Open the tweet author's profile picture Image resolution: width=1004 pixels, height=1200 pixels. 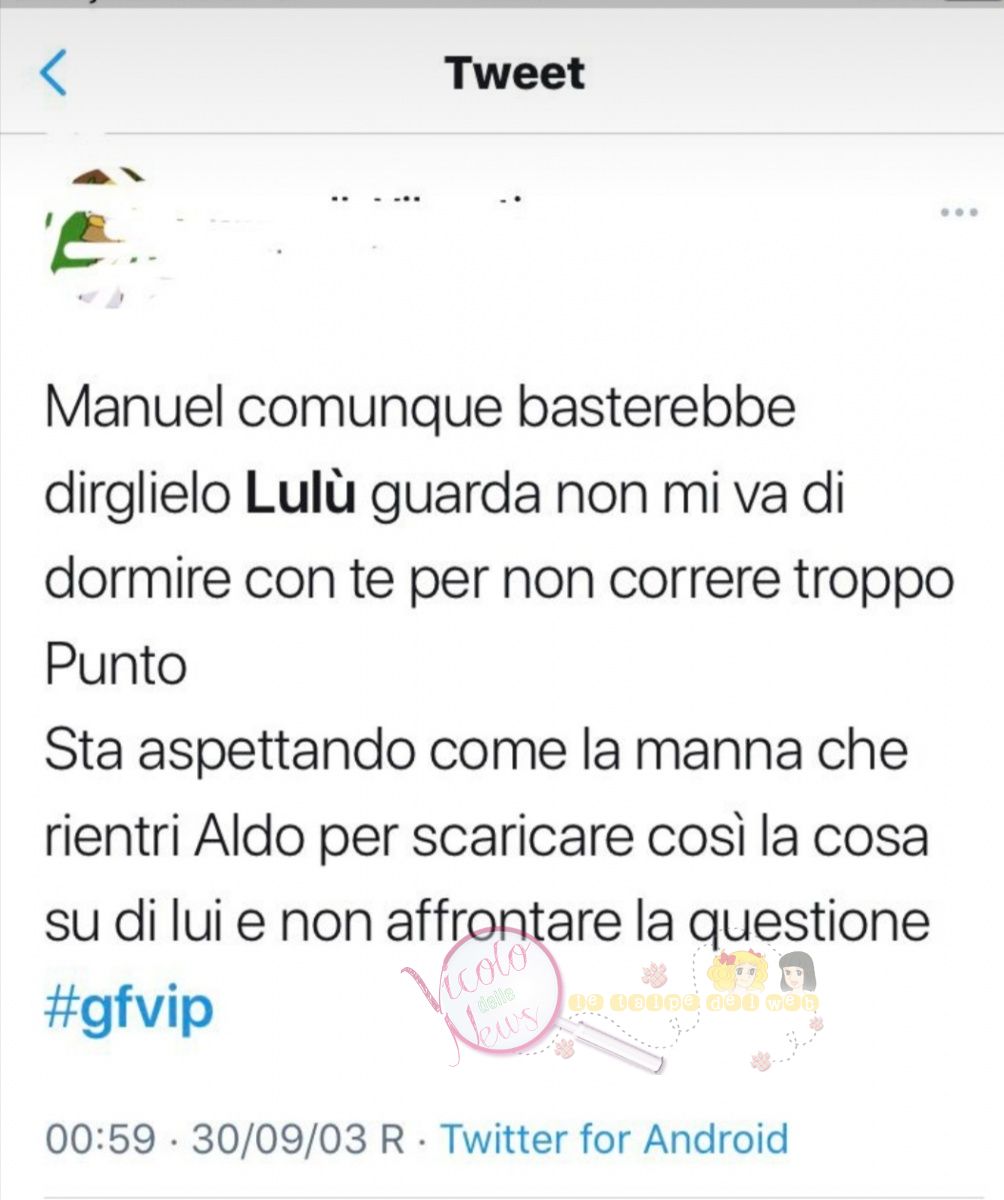tap(100, 237)
